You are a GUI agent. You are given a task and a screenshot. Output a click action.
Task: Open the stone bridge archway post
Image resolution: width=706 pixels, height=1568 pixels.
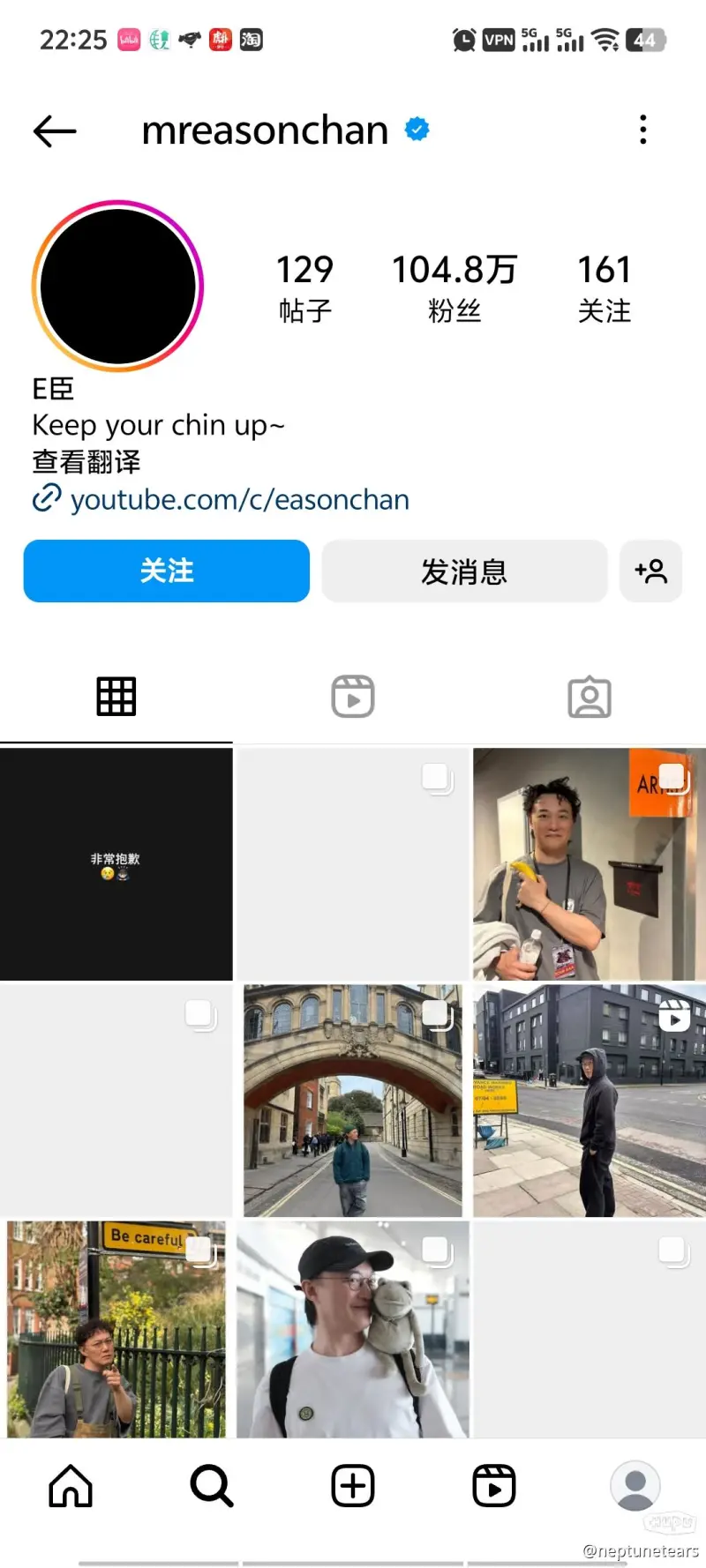(x=353, y=1101)
